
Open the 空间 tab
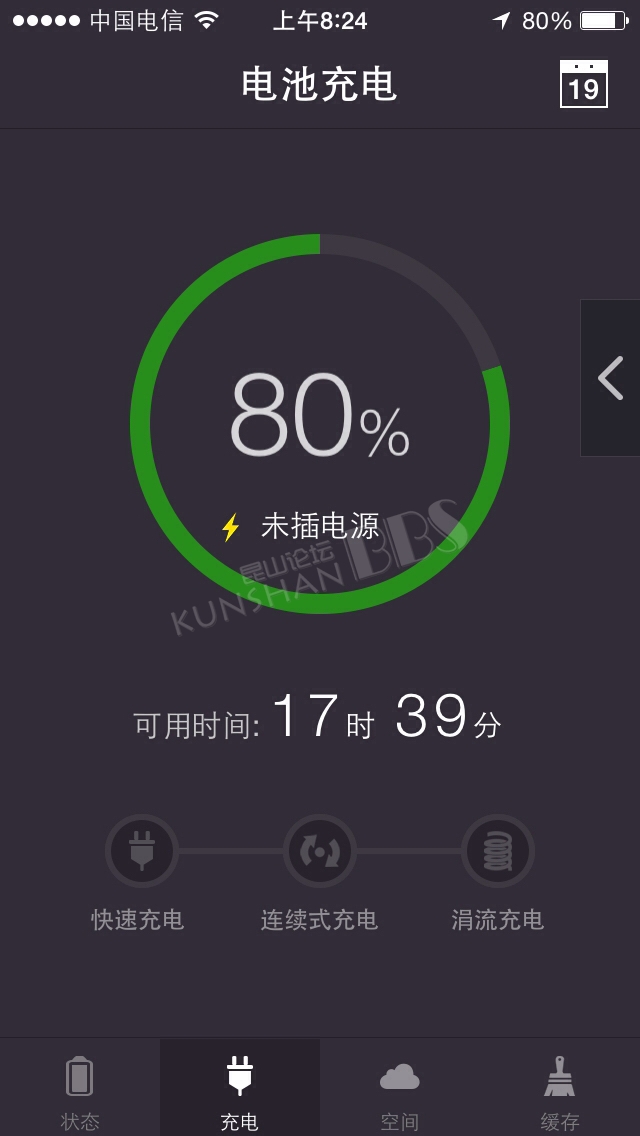click(x=400, y=1087)
